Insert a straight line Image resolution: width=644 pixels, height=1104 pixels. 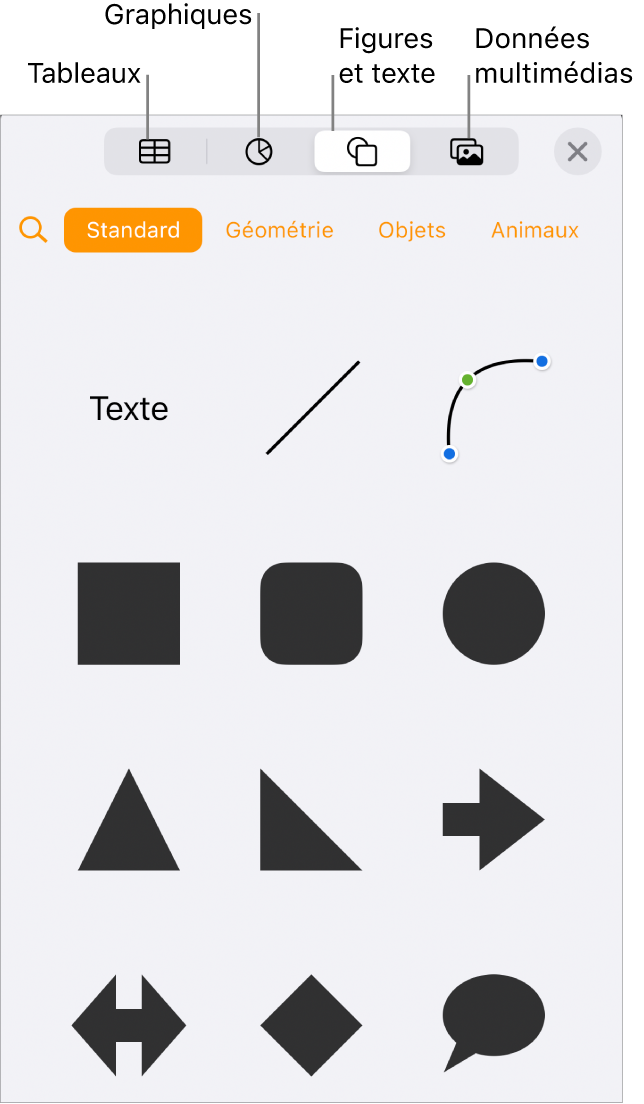(312, 408)
